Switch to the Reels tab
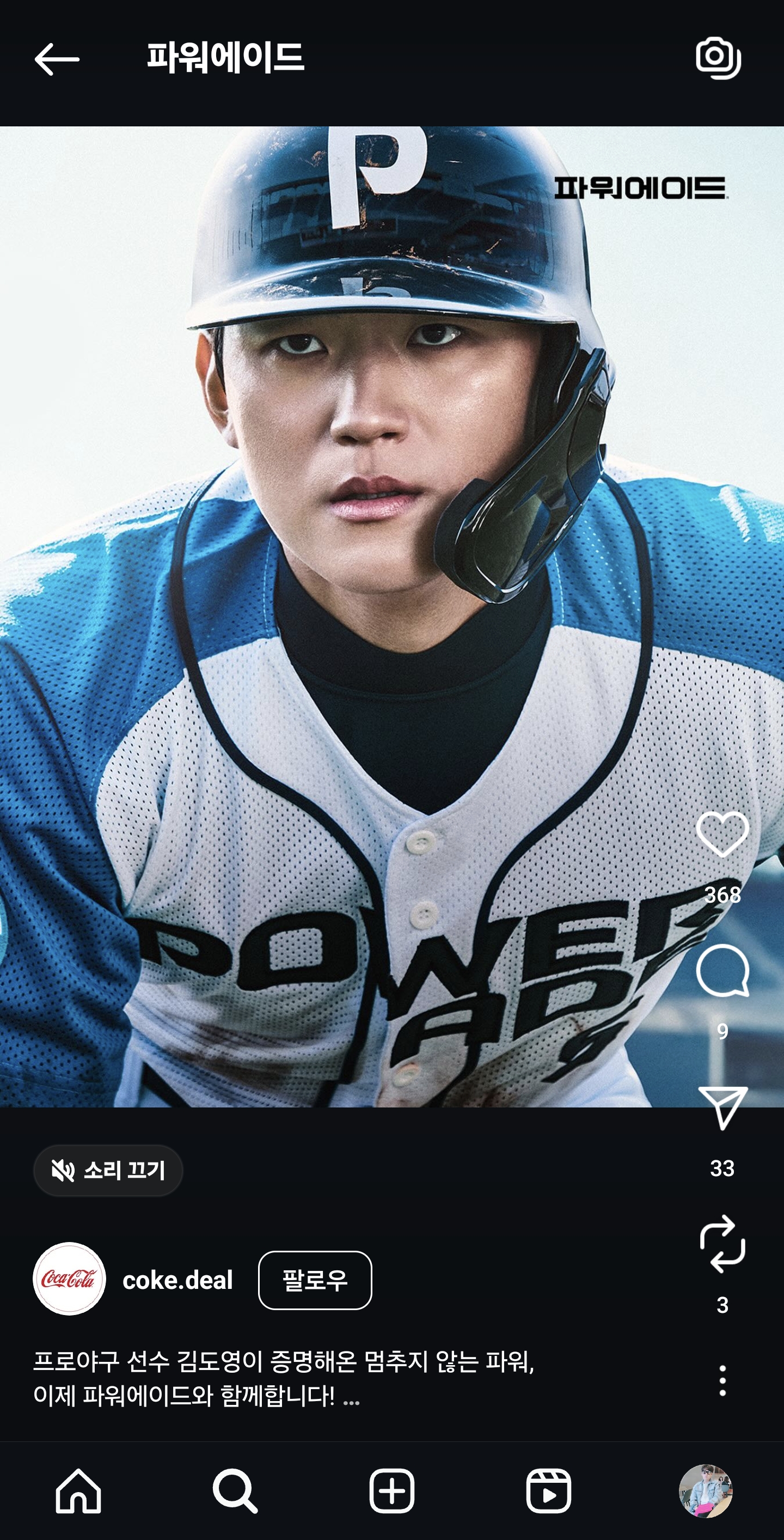The image size is (784, 1540). click(x=548, y=1490)
